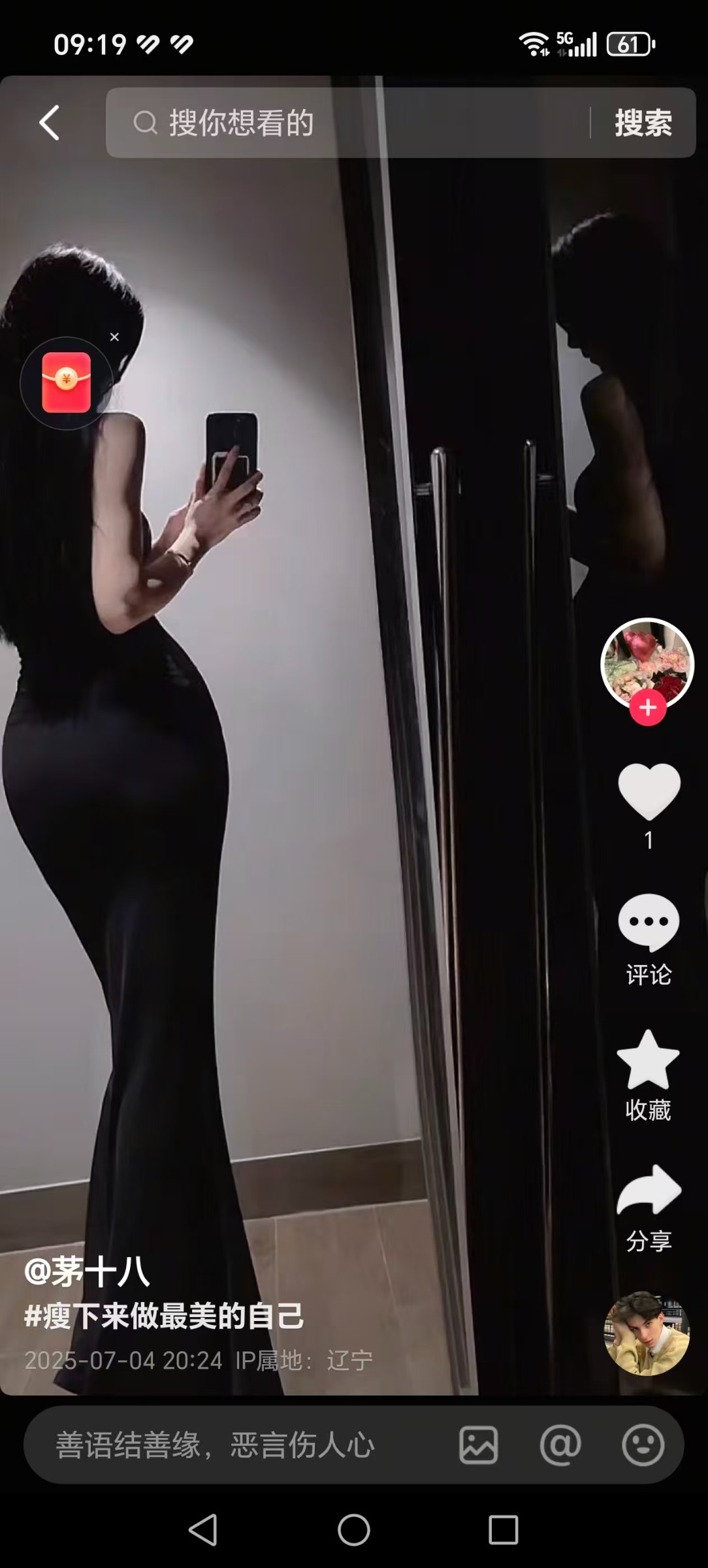Attach a picture to the comment
The height and width of the screenshot is (1568, 708).
(x=479, y=1445)
